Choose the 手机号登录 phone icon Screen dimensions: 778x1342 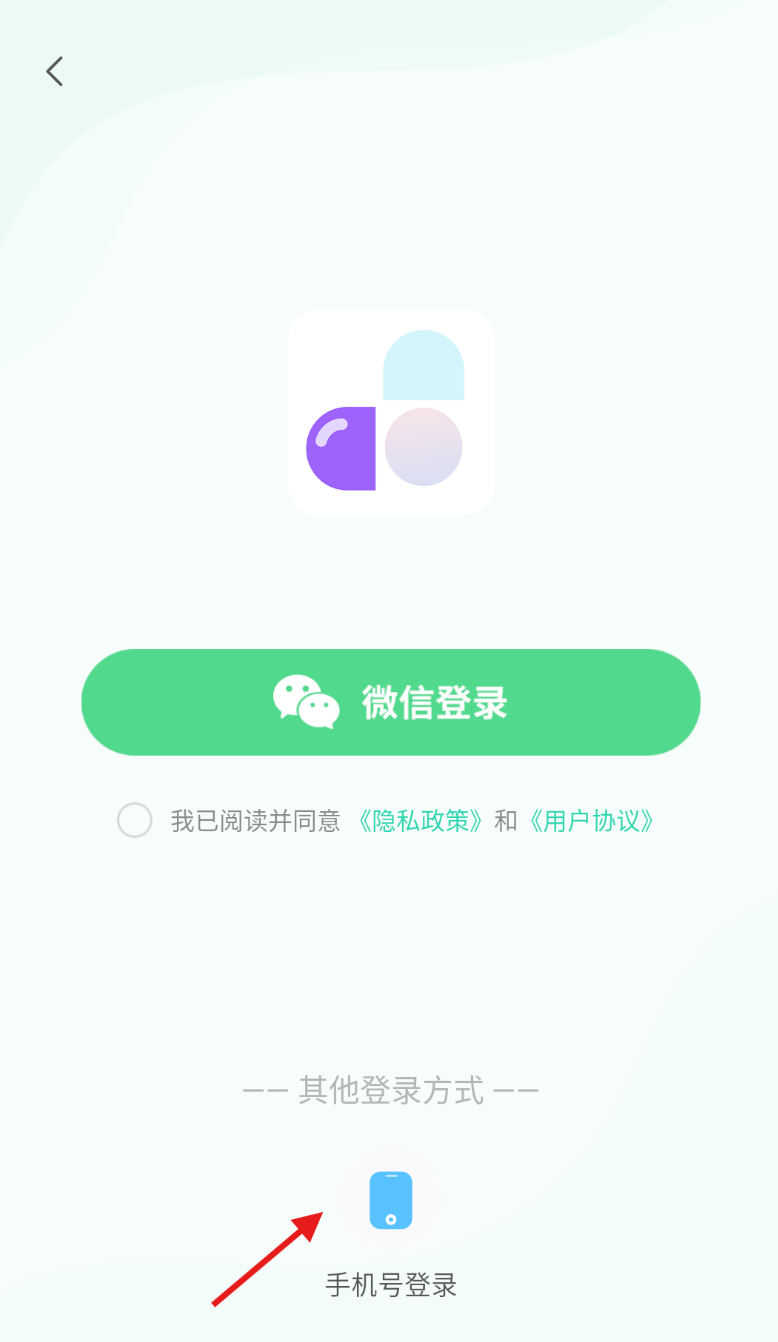[390, 1199]
